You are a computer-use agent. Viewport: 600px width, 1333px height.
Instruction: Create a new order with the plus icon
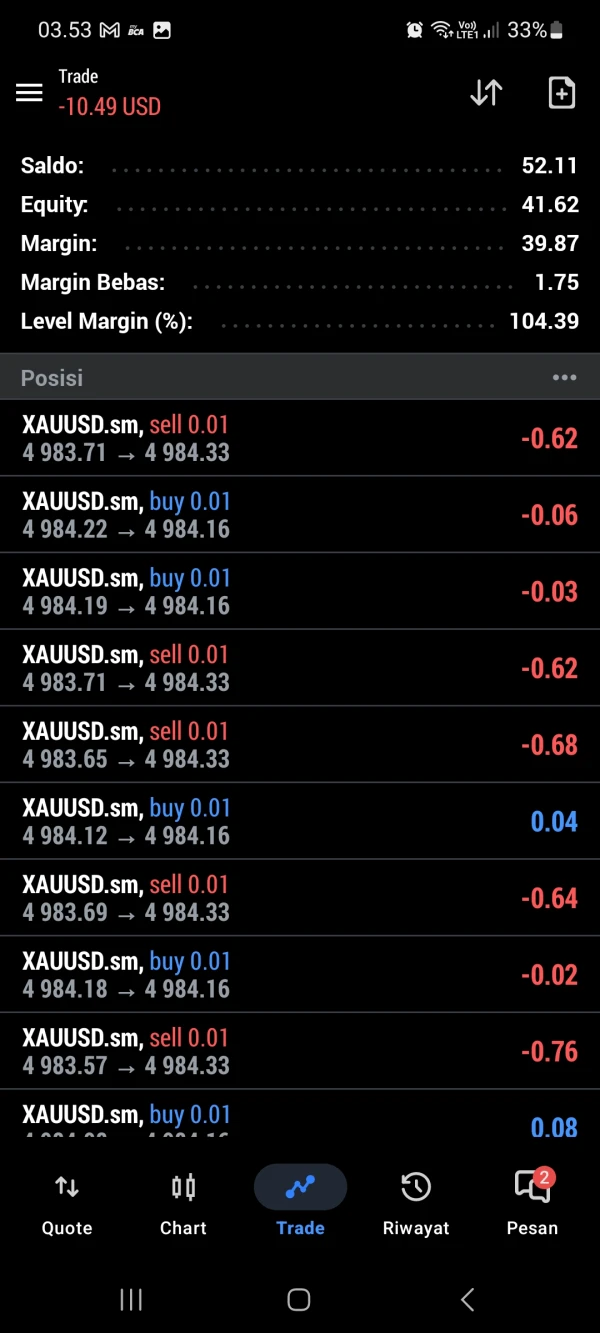pyautogui.click(x=562, y=92)
